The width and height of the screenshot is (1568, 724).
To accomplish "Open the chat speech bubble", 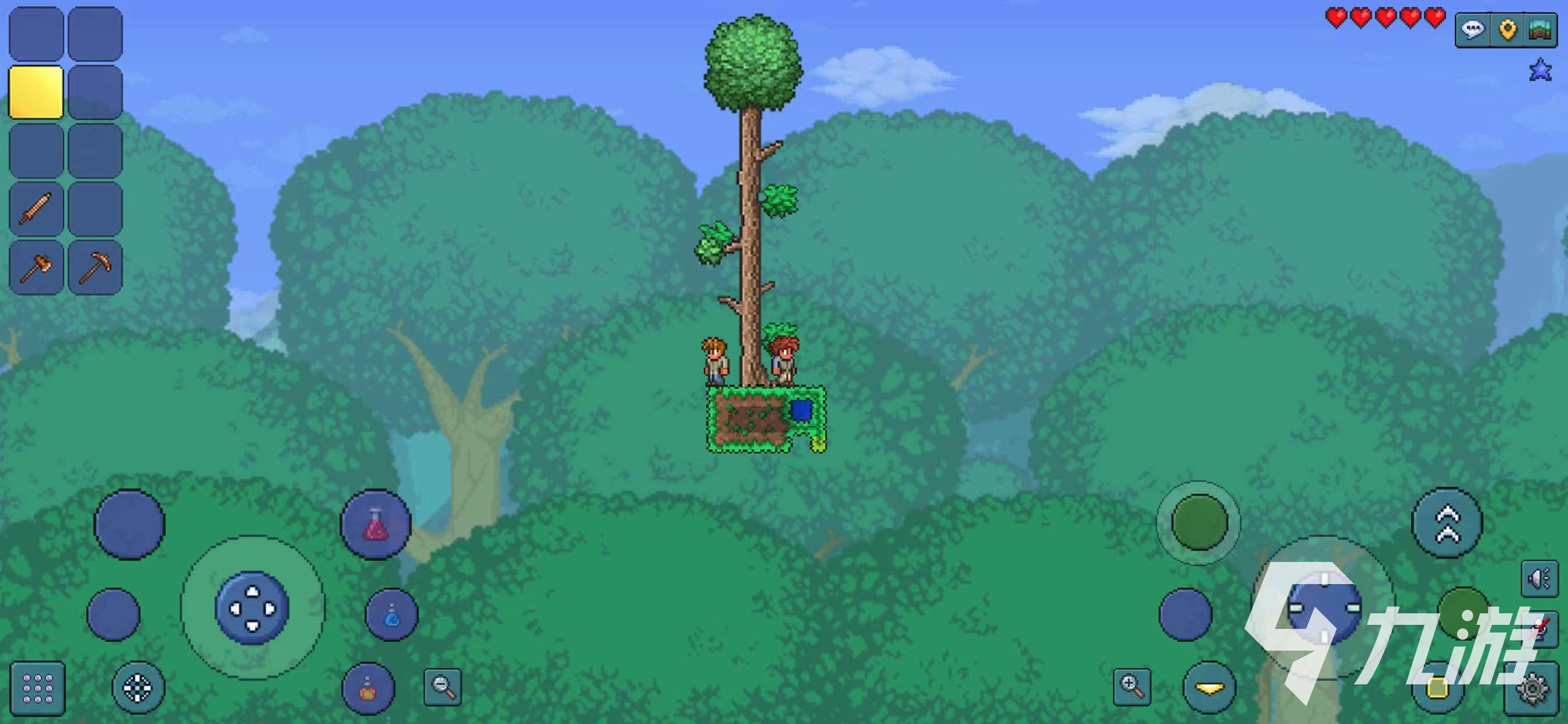I will (x=1473, y=29).
